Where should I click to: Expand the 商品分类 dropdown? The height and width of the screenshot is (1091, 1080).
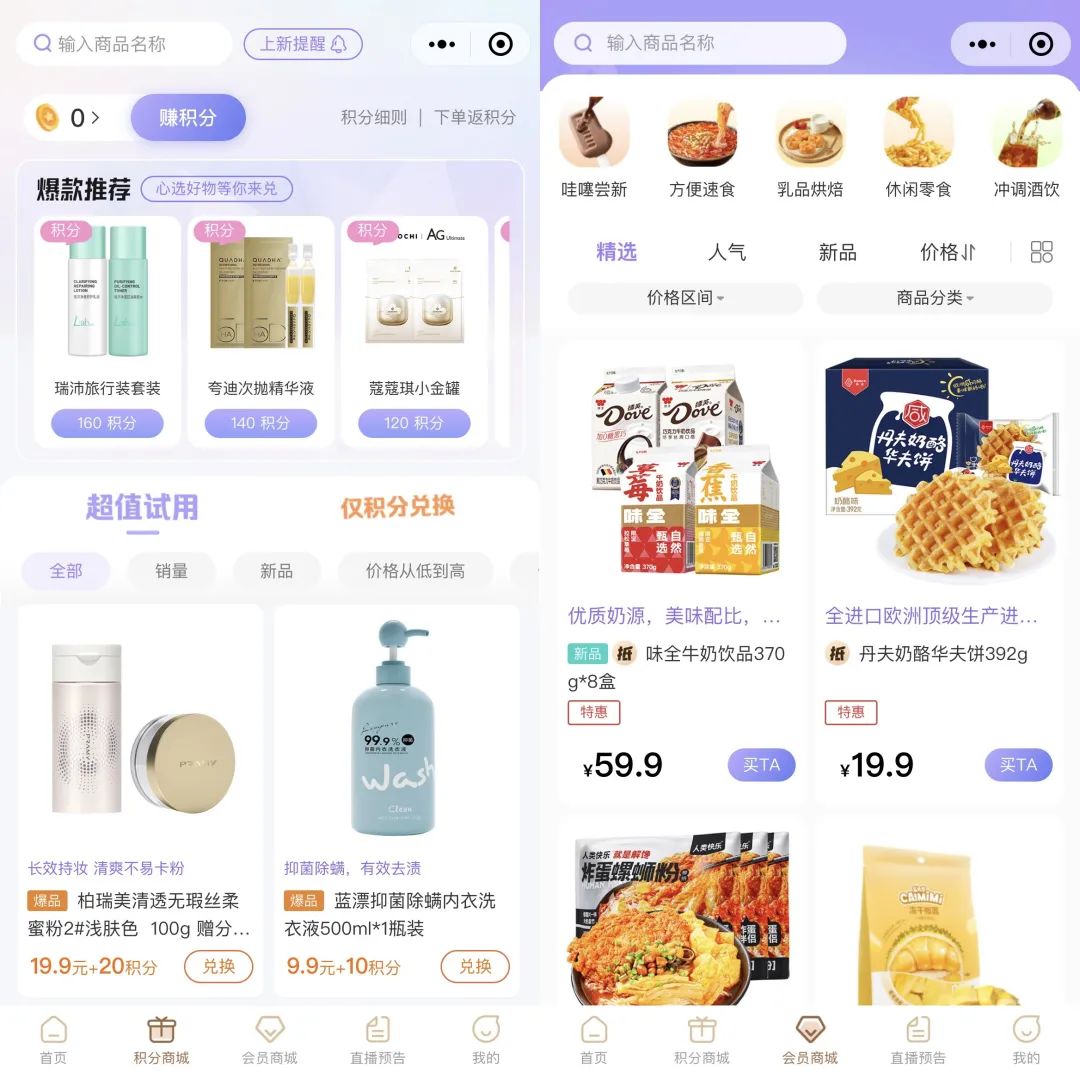point(934,298)
